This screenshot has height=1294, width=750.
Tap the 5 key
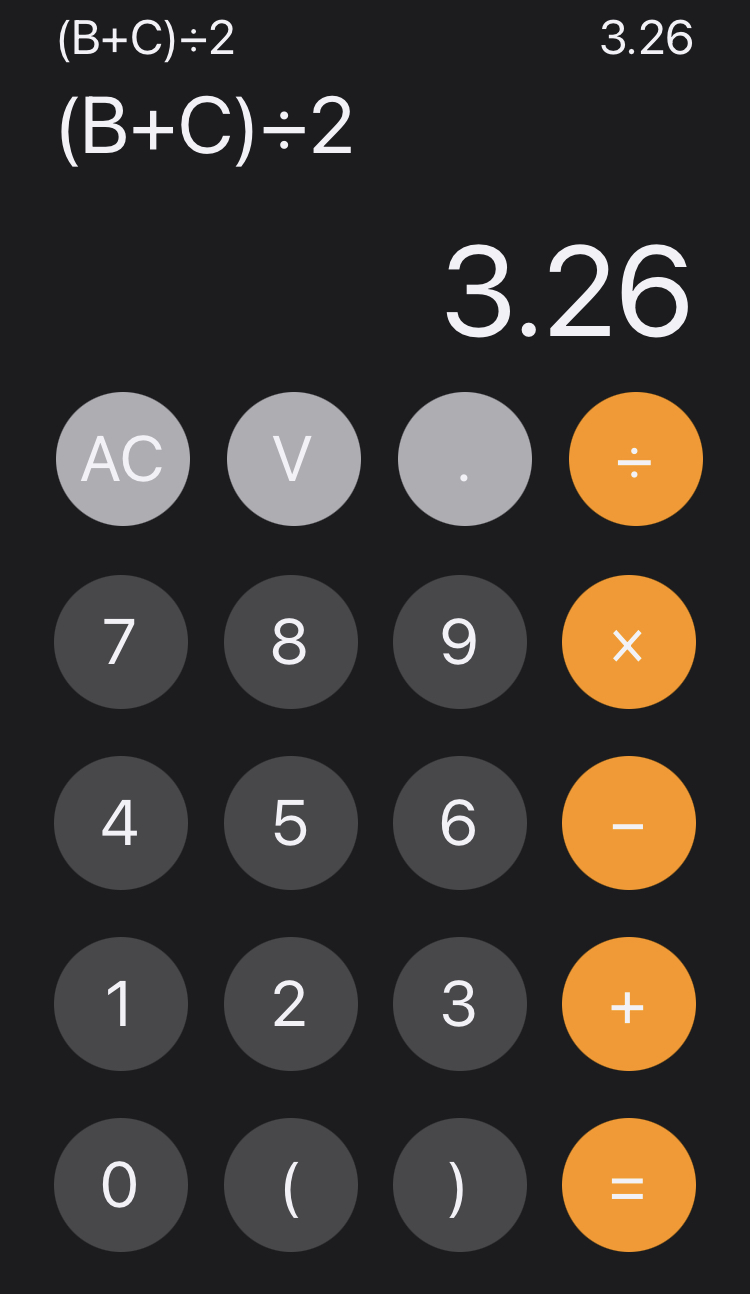click(291, 823)
